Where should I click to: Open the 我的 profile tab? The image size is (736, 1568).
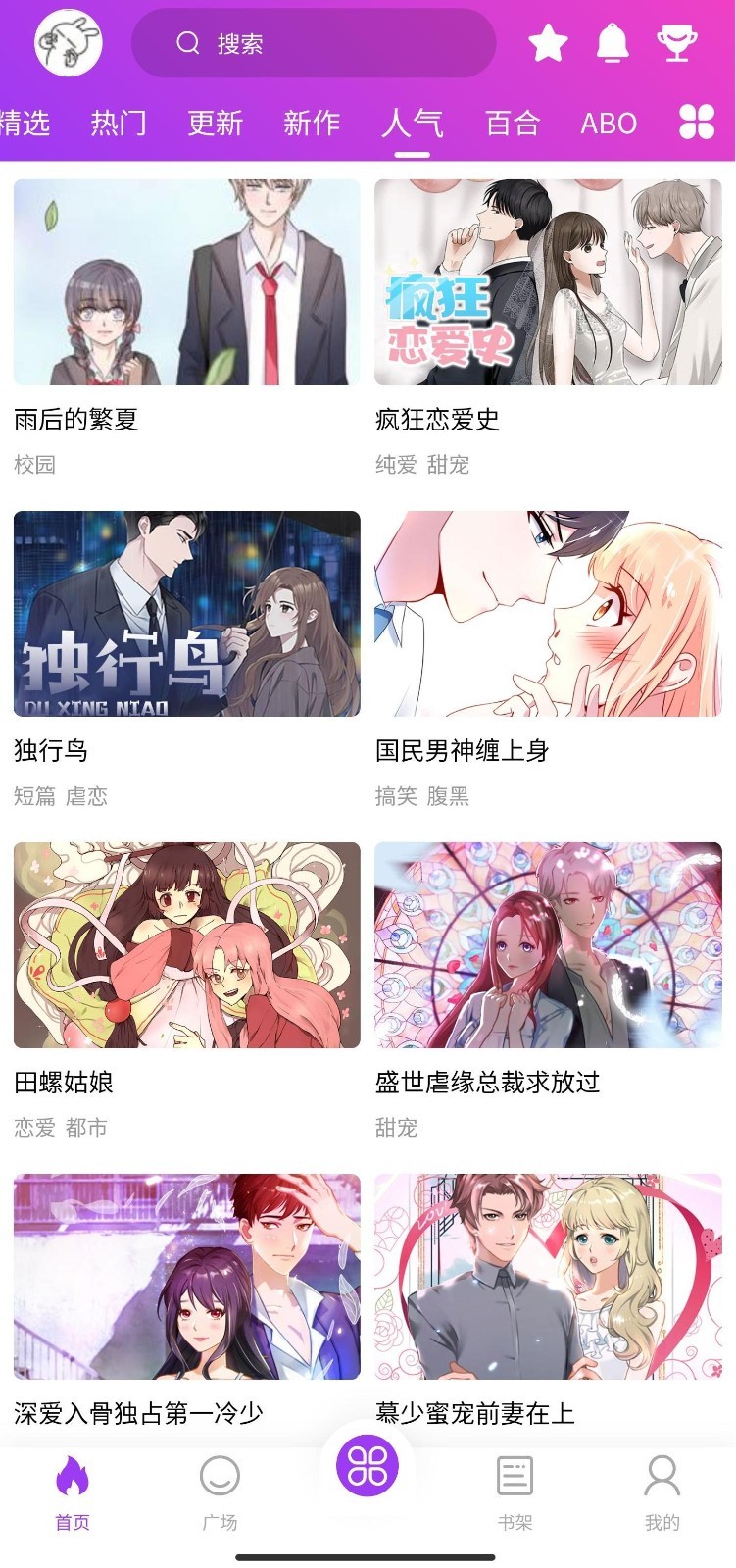coord(662,1493)
